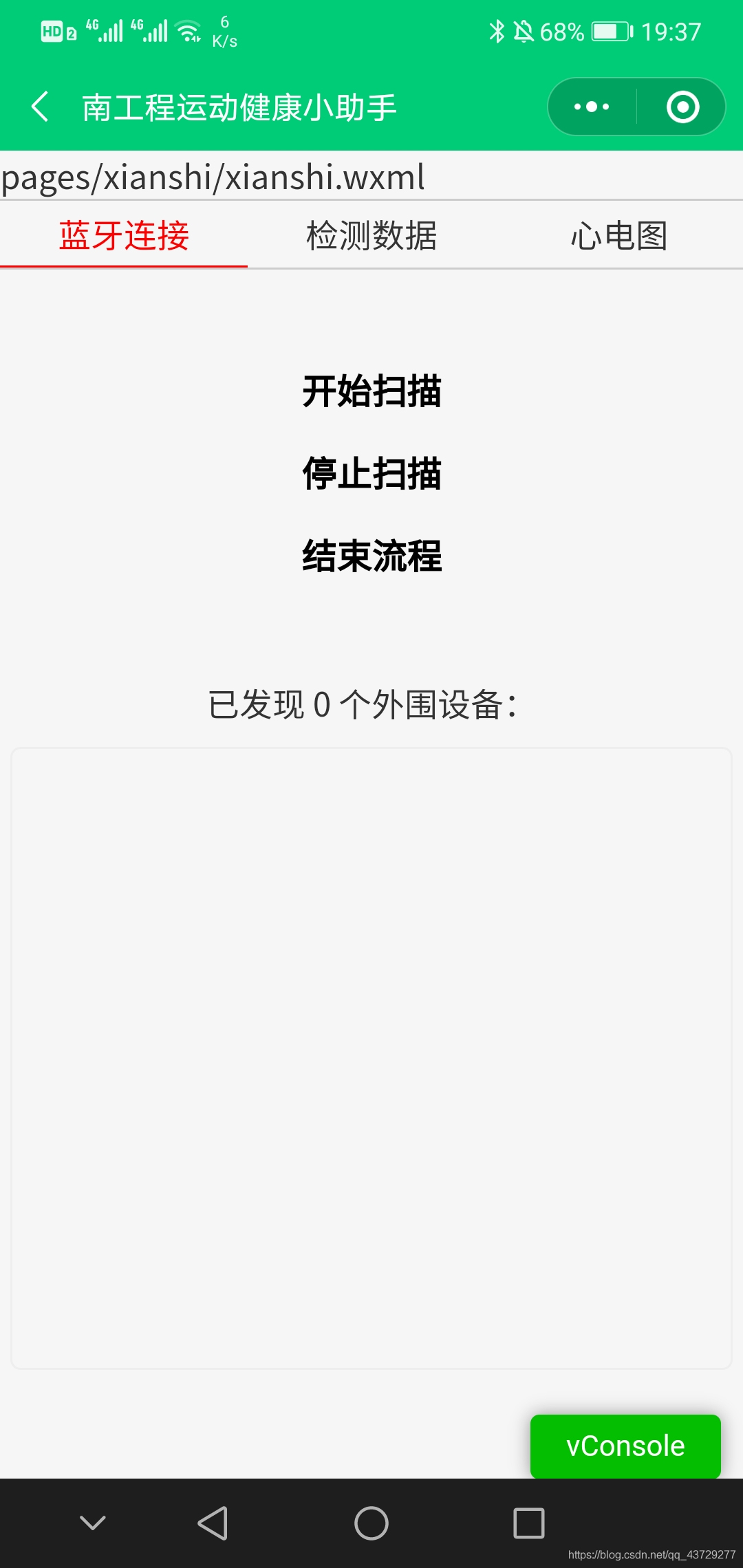743x1568 pixels.
Task: Click the battery indicator in status bar
Action: coord(608,30)
